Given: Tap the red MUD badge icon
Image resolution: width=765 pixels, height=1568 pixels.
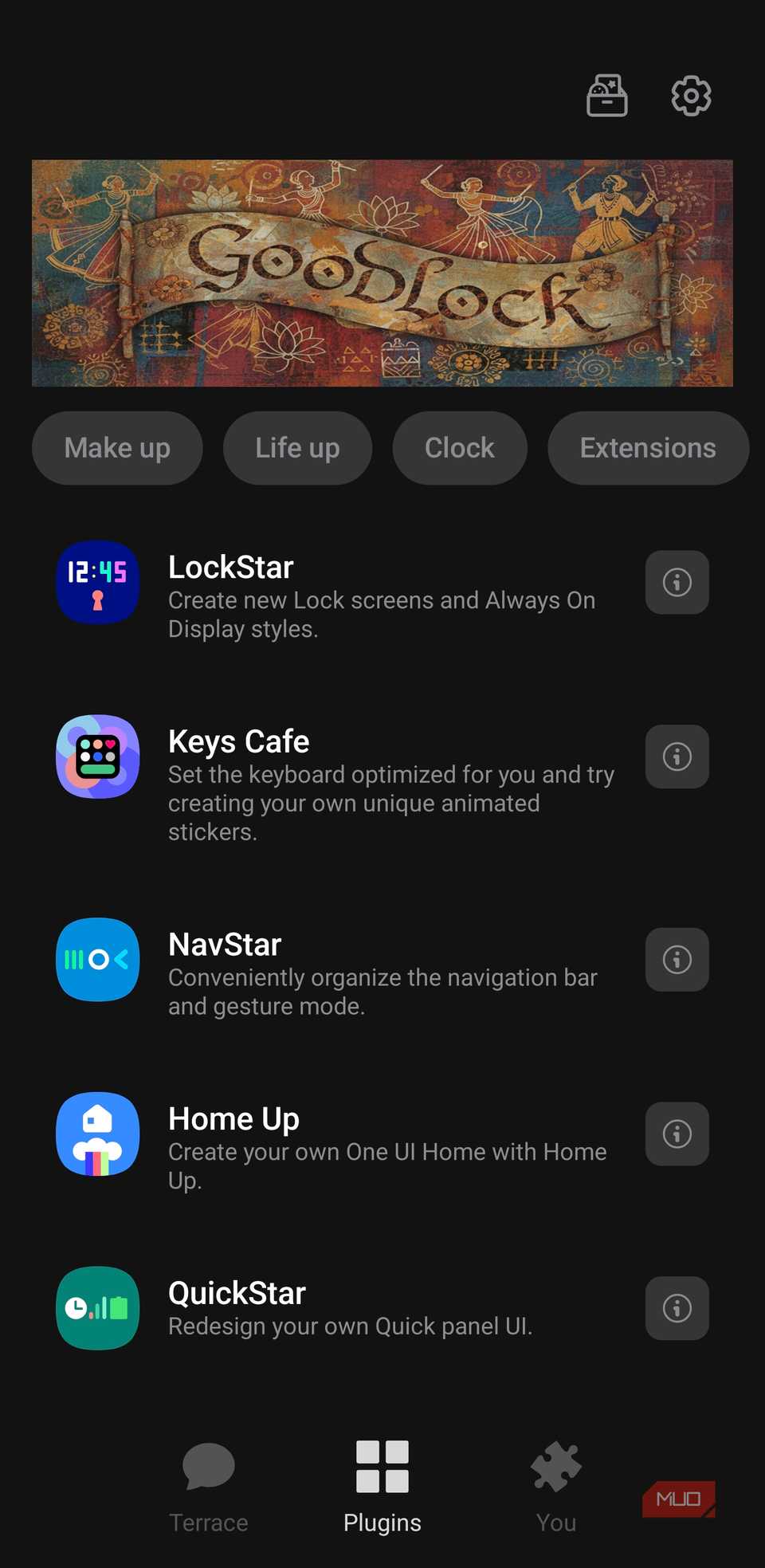Looking at the screenshot, I should point(678,1497).
